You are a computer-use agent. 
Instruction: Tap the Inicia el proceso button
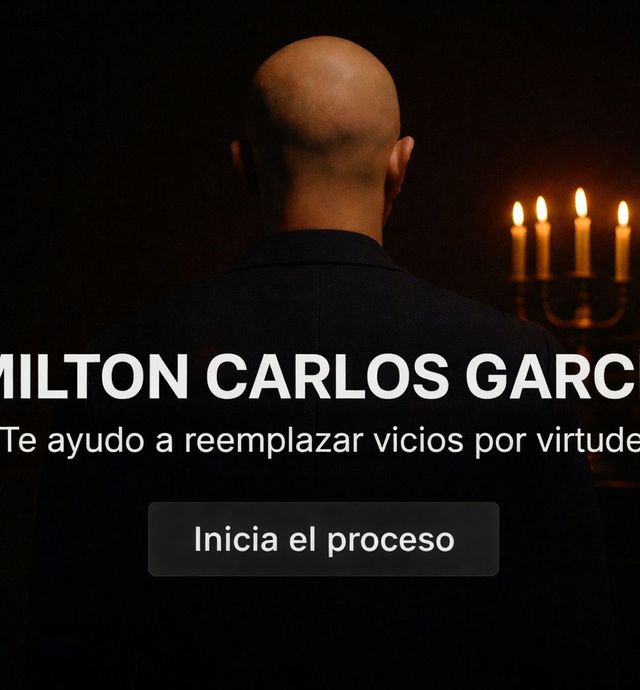click(x=323, y=539)
